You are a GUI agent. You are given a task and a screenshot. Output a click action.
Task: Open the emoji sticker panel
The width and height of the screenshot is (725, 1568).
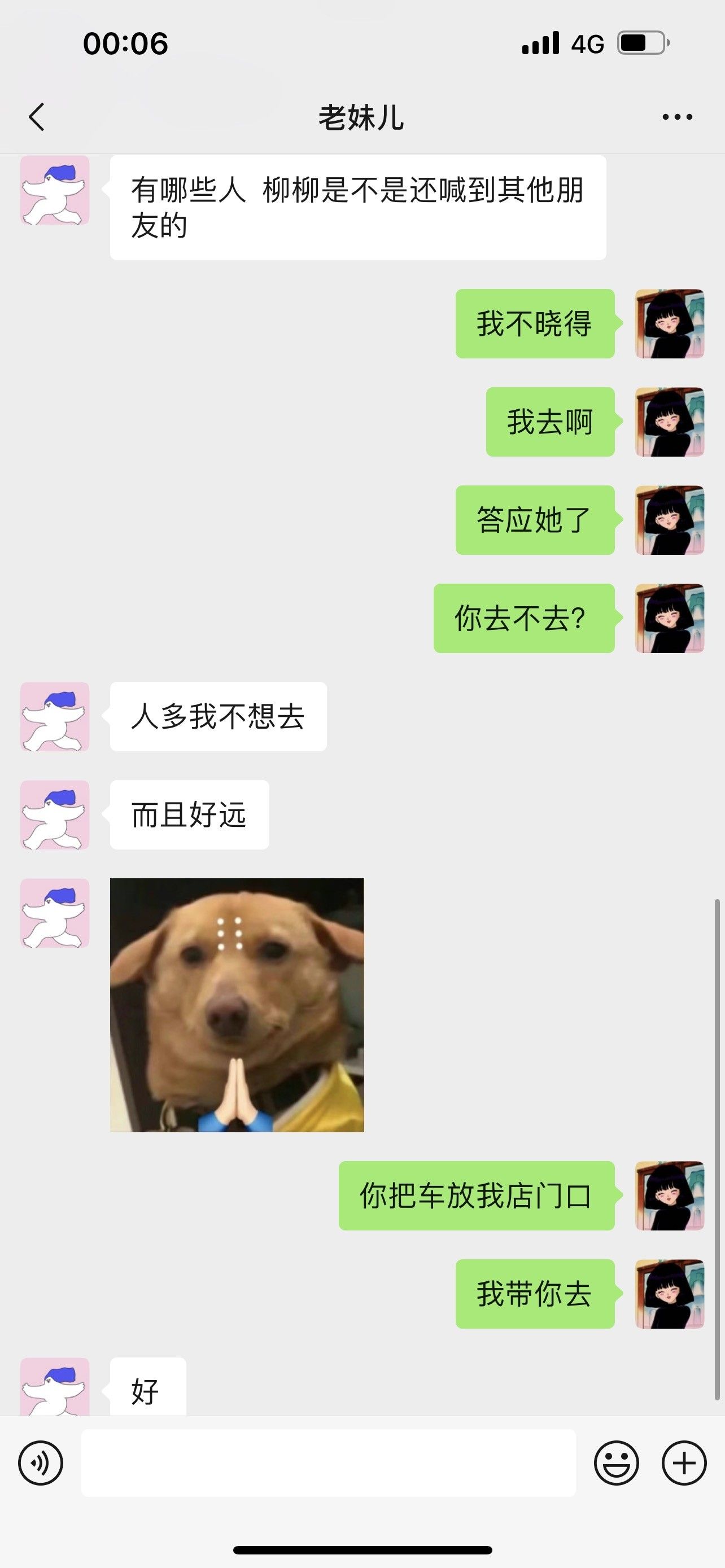pyautogui.click(x=616, y=1462)
